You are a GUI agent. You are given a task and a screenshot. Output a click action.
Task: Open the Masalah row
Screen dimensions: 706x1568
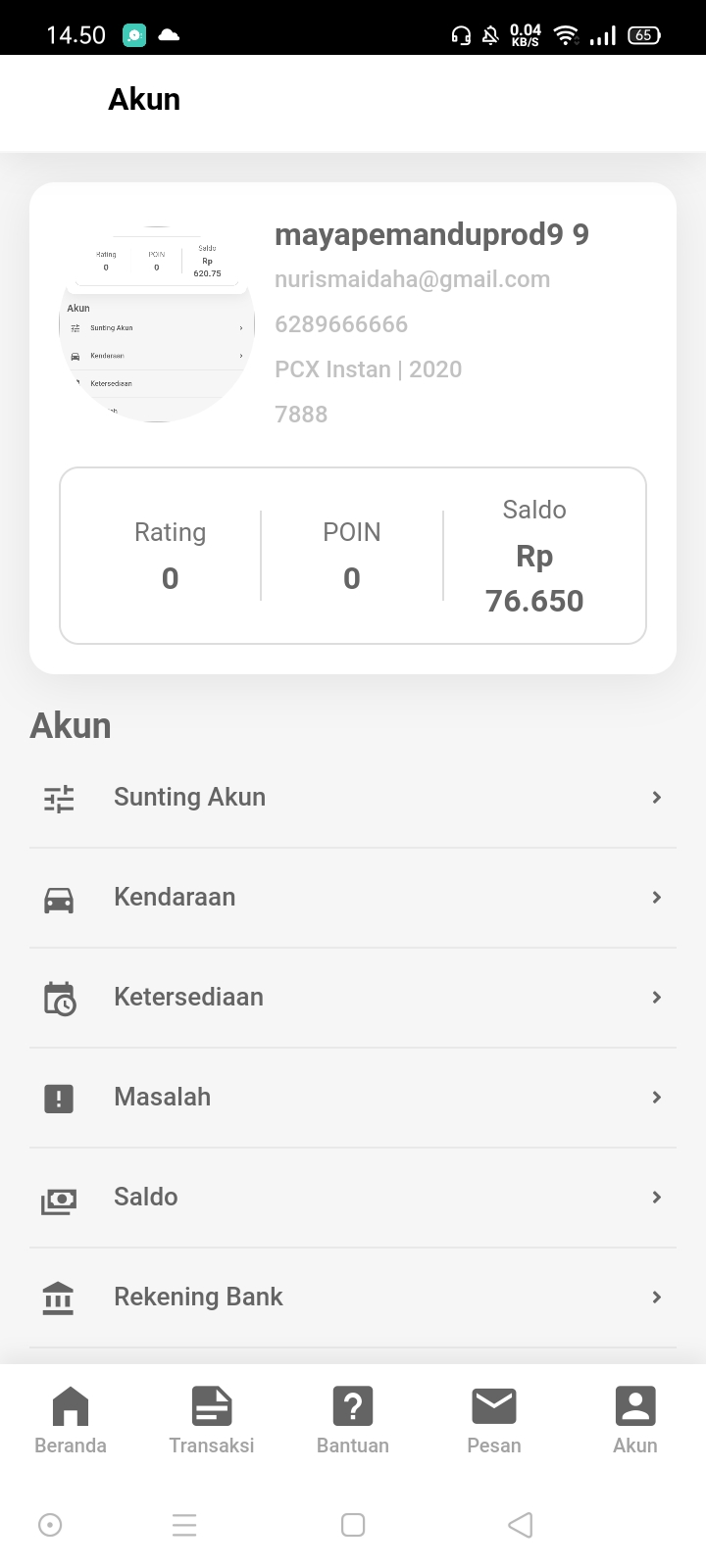(352, 1098)
